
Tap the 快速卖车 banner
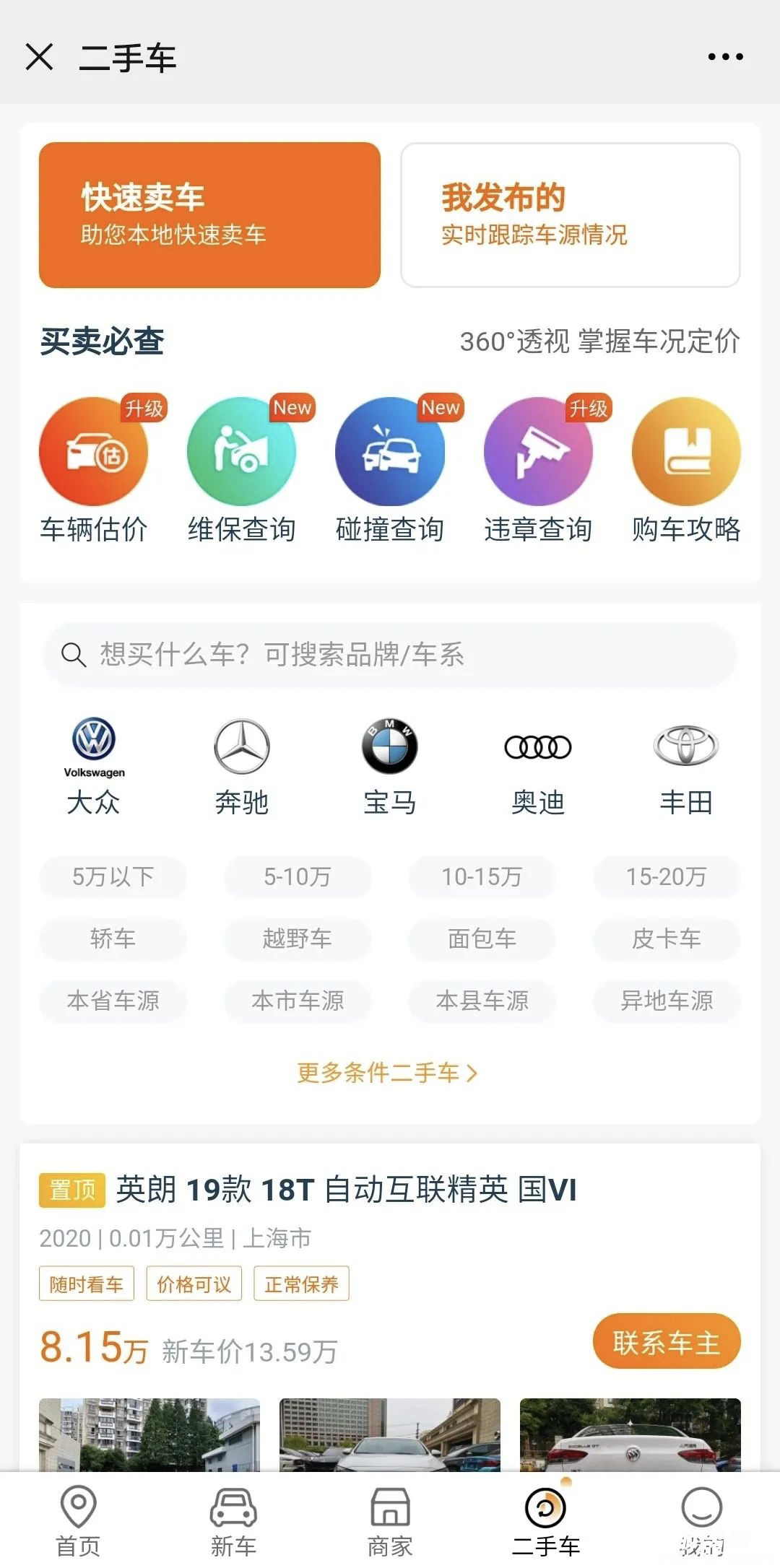click(209, 215)
